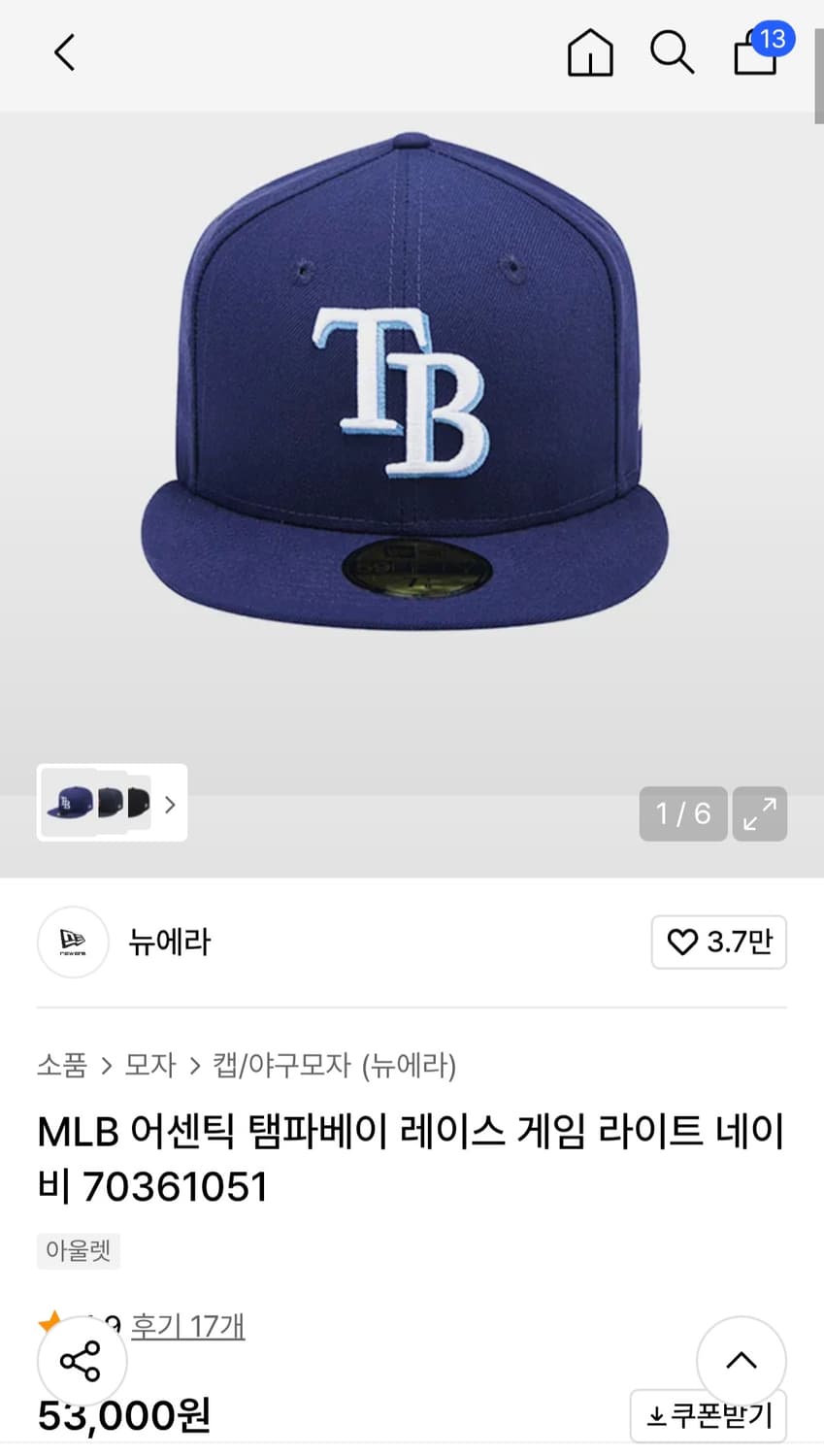Tap the 1/6 image counter
824x1456 pixels.
(682, 813)
